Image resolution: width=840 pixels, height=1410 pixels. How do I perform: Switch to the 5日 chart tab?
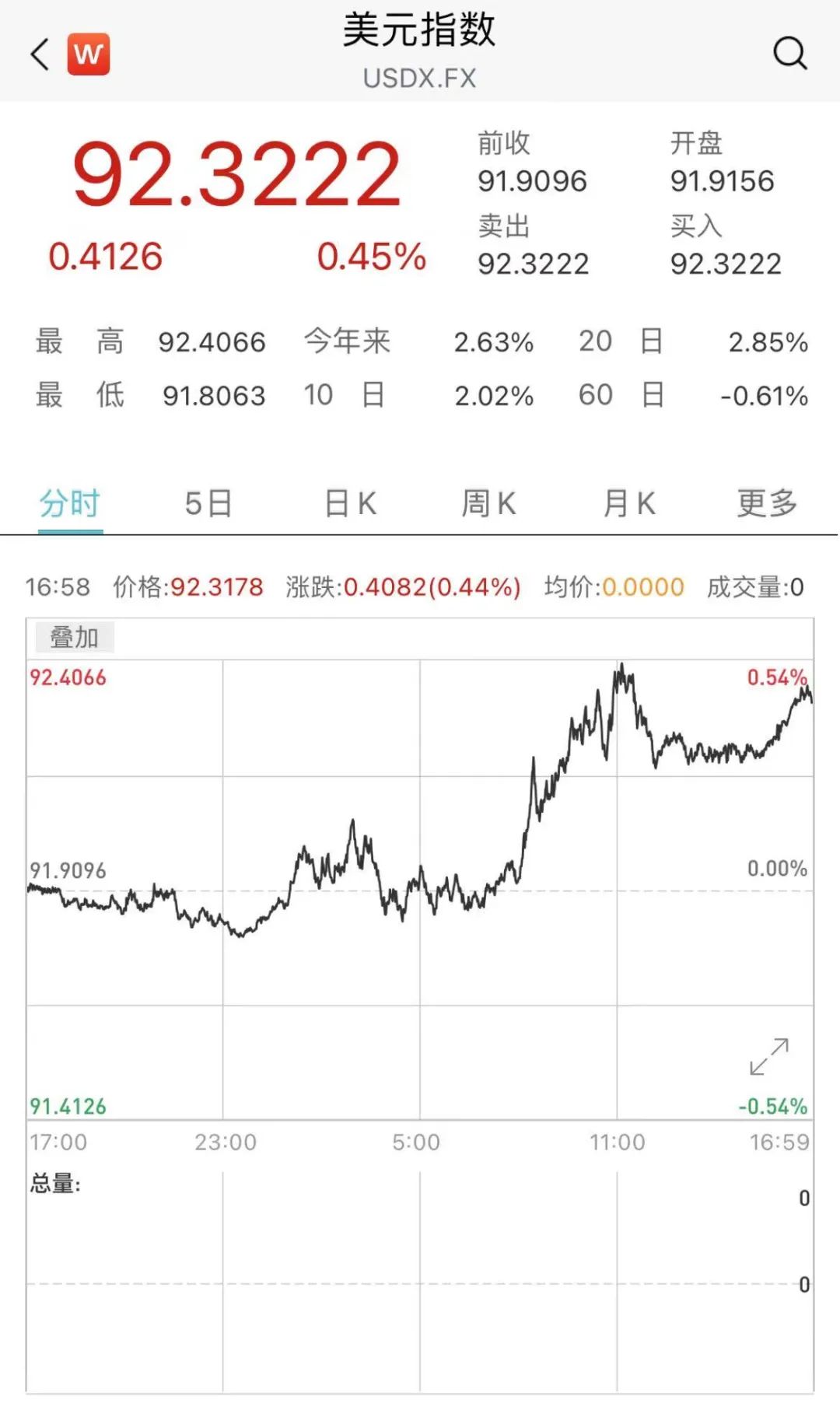point(208,503)
